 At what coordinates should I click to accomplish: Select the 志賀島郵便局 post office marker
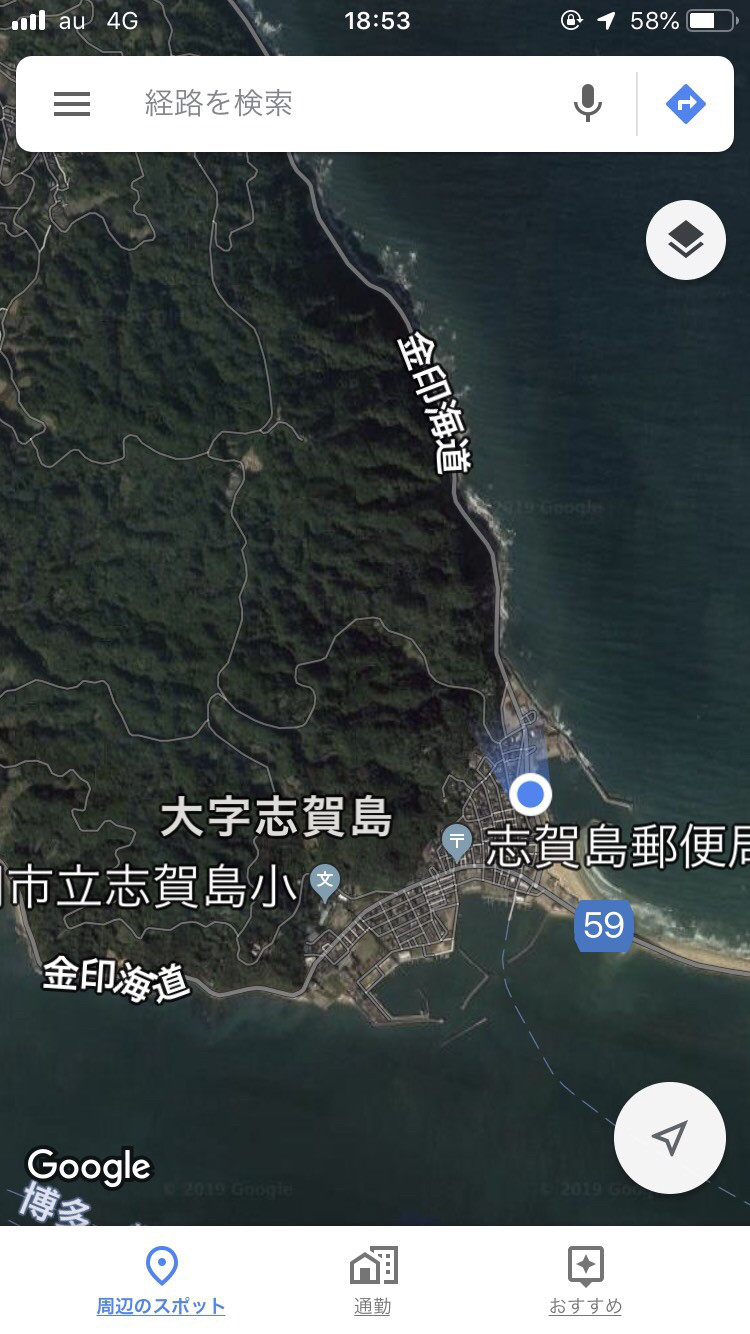pyautogui.click(x=457, y=842)
